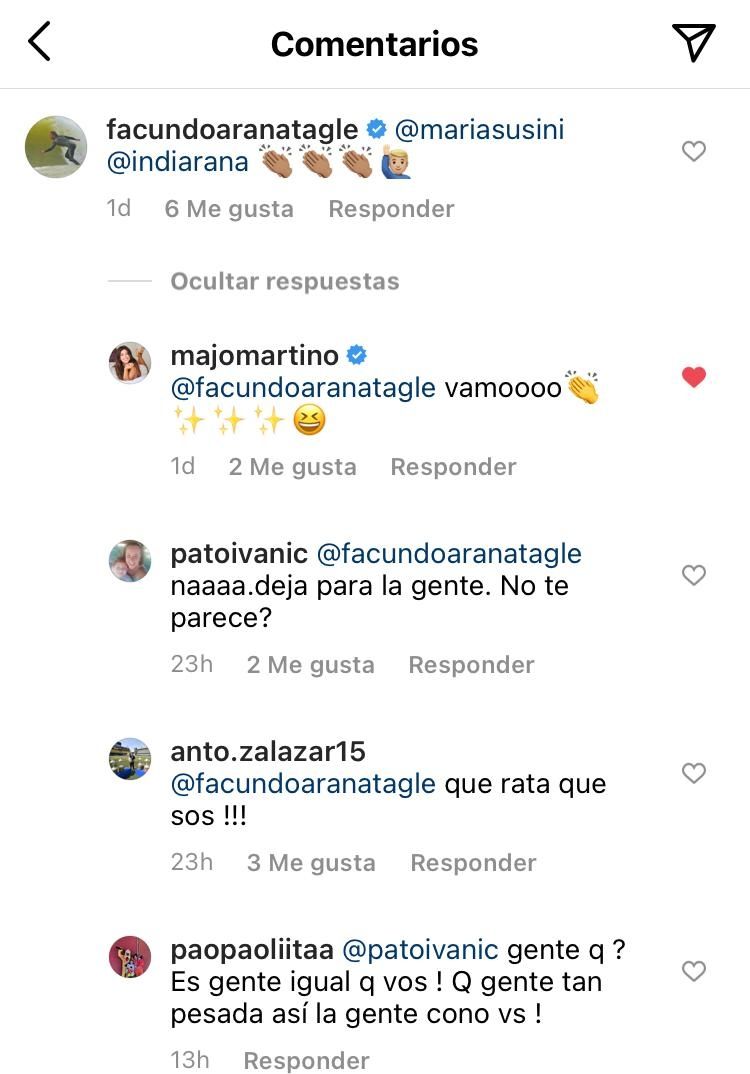The height and width of the screenshot is (1074, 750).
Task: Like anto.zalazar15's comment
Action: pos(693,773)
